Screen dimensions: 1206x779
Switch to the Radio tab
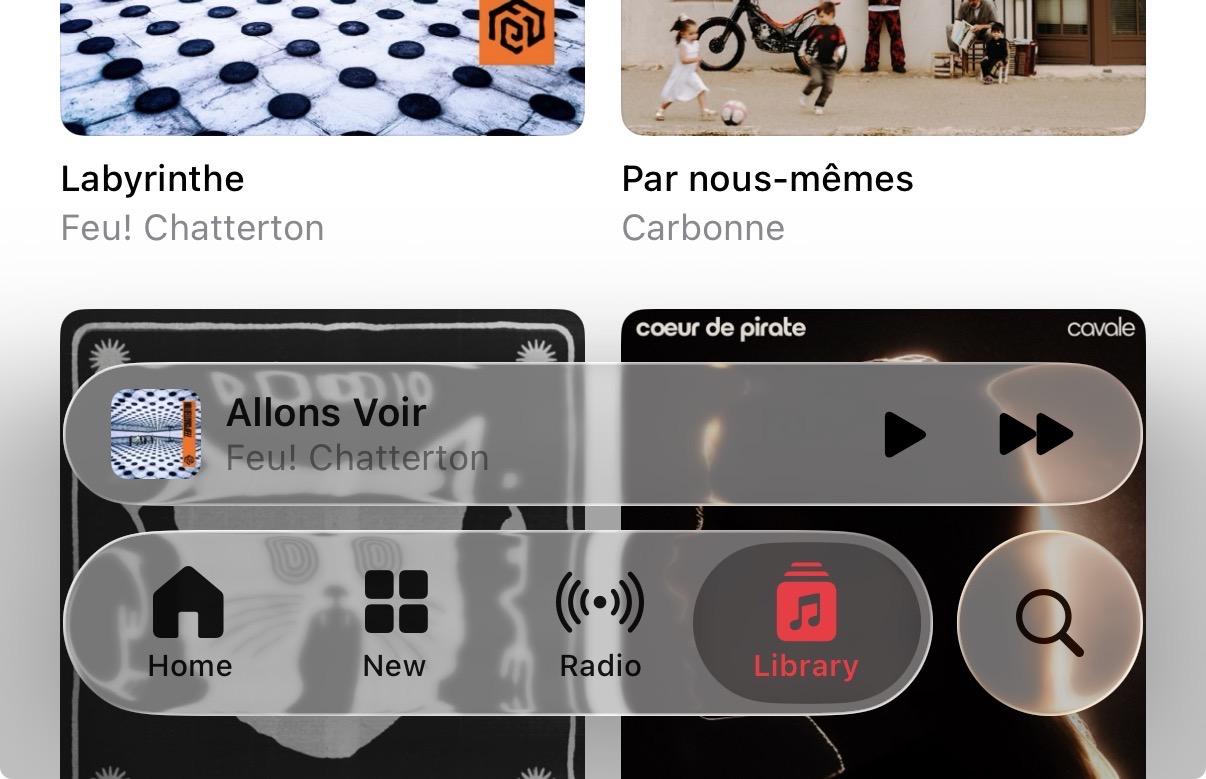600,622
